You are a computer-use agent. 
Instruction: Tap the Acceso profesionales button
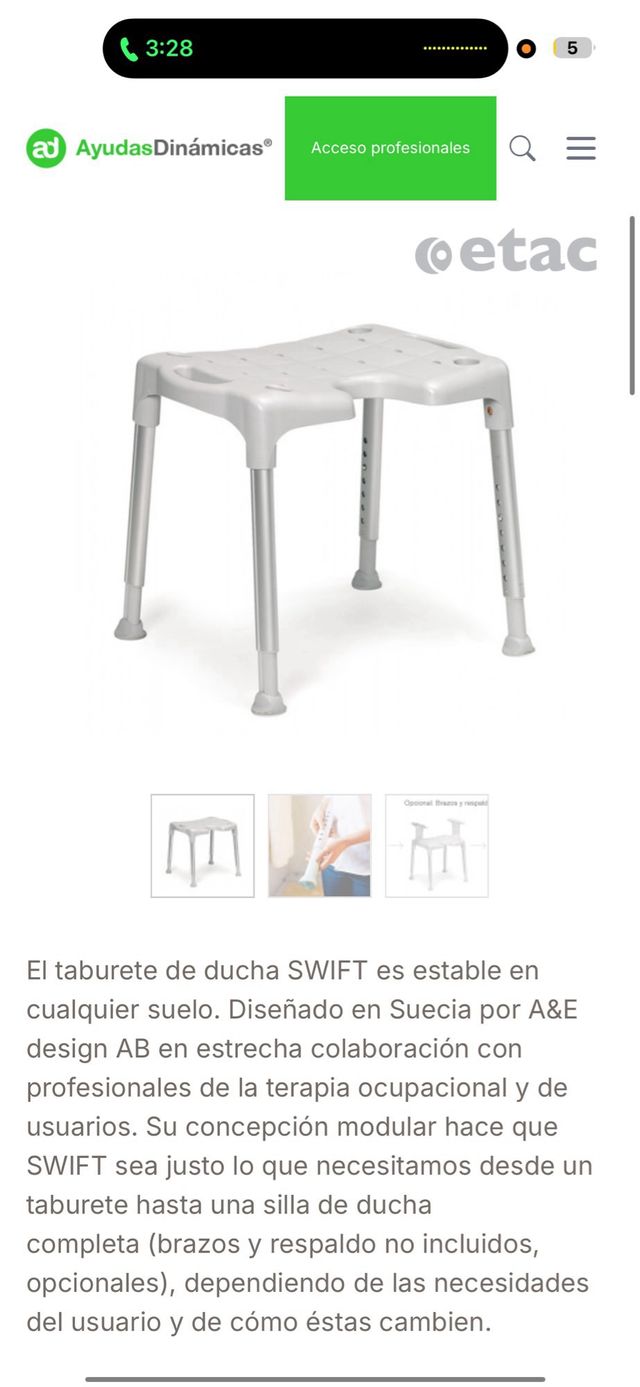(x=390, y=148)
